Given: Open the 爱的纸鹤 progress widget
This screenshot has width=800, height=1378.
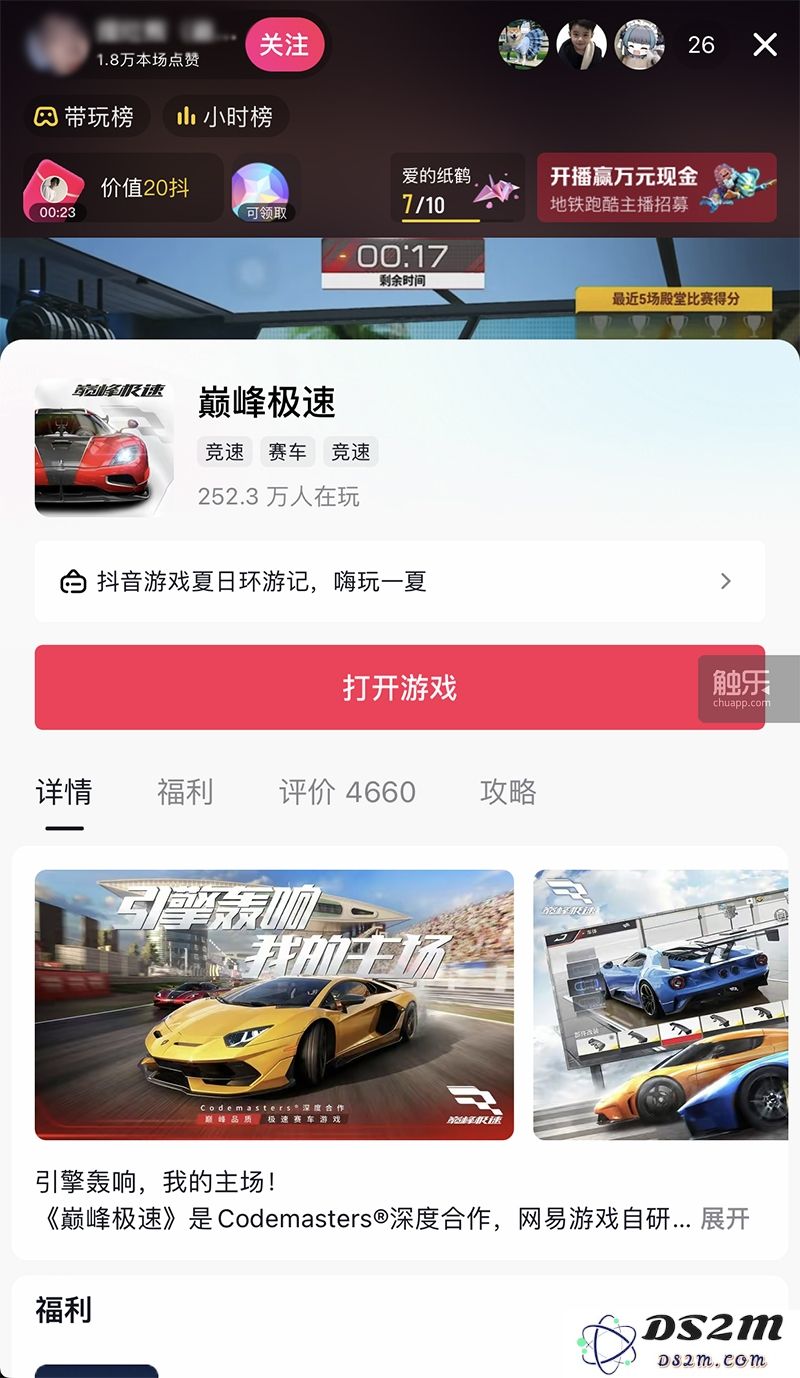Looking at the screenshot, I should click(x=457, y=190).
